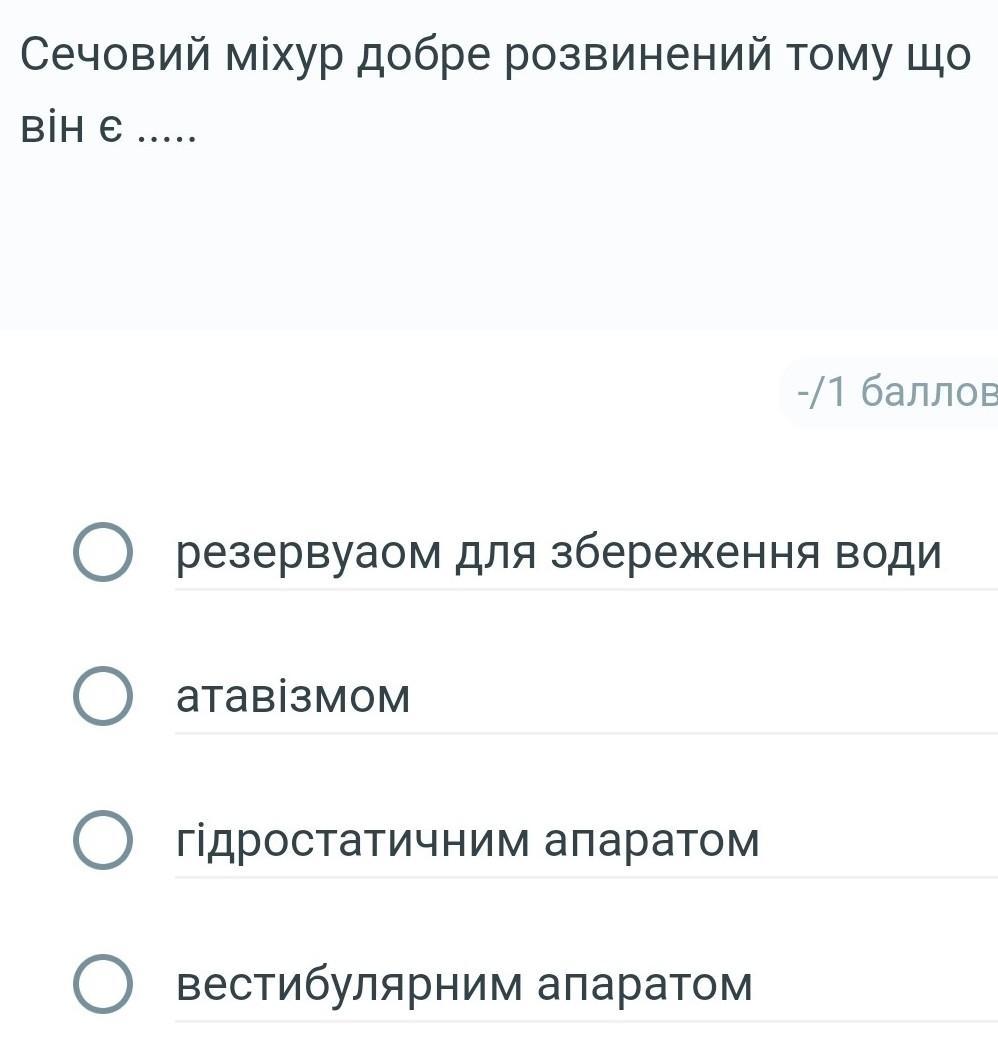Mark 'вестибулярним апаратом' radio button
This screenshot has width=998, height=1038.
pyautogui.click(x=103, y=984)
